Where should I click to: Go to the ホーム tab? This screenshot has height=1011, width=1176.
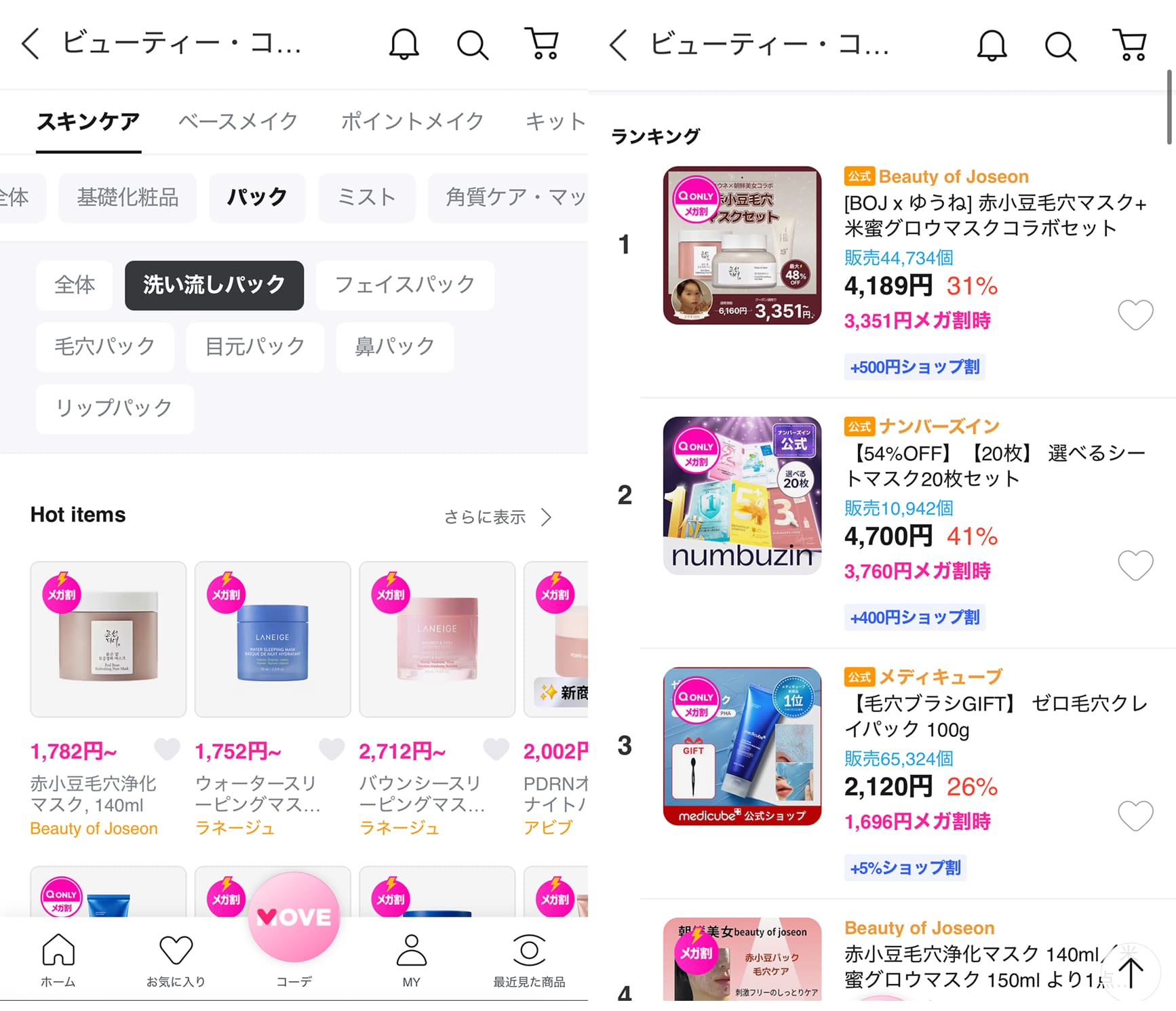click(x=58, y=959)
